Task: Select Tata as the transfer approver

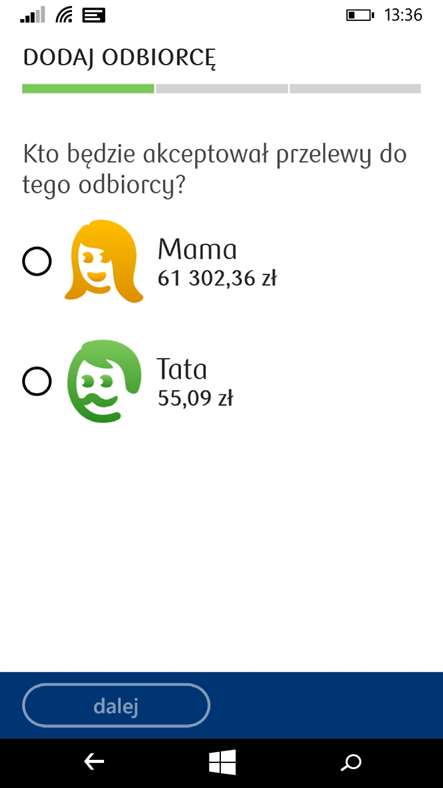Action: pos(37,381)
